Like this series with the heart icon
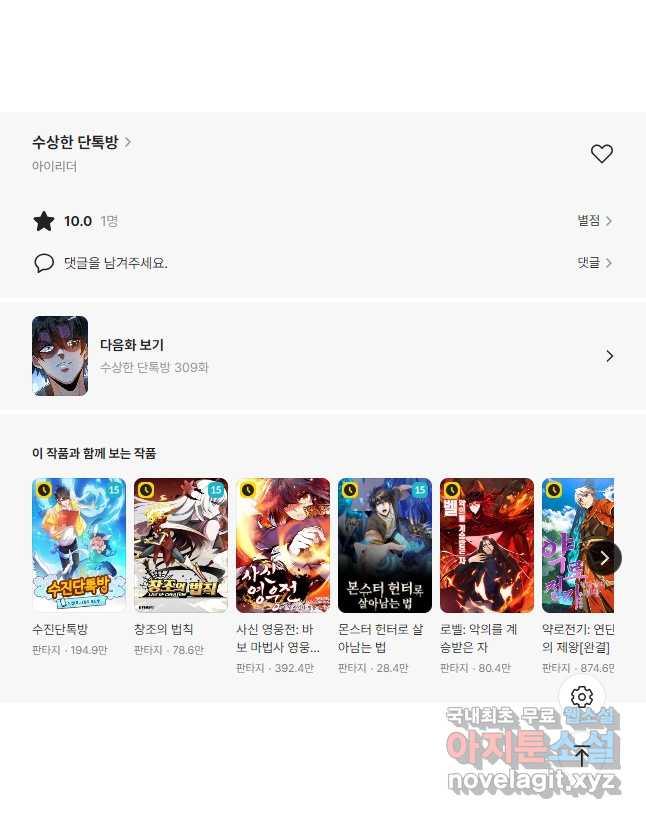This screenshot has width=646, height=819. pos(601,154)
